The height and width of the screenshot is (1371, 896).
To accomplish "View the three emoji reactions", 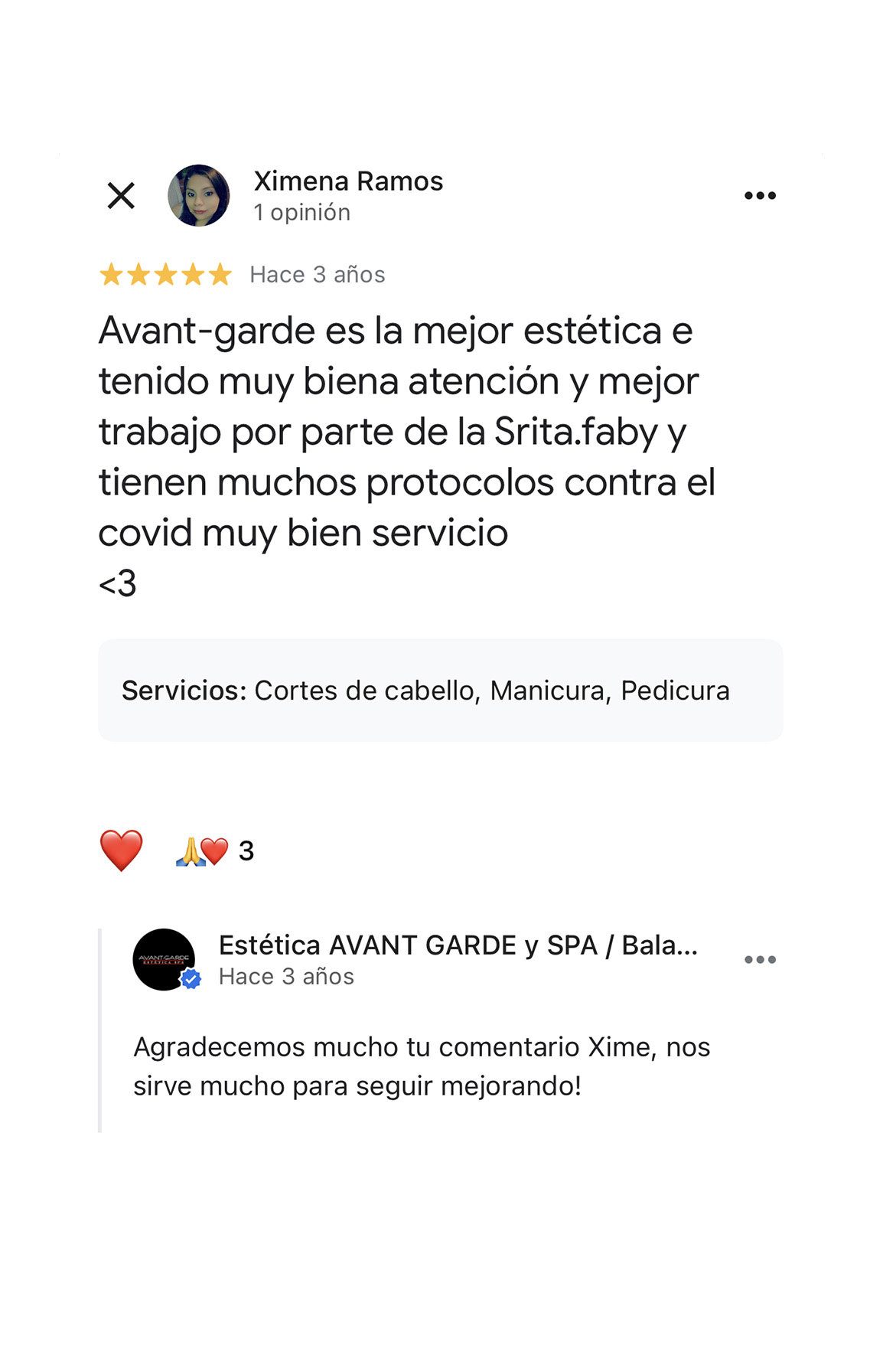I will (215, 851).
